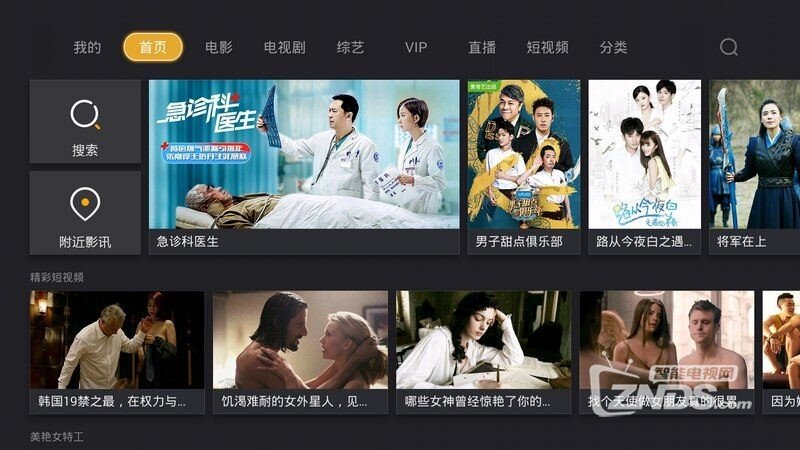Image resolution: width=800 pixels, height=450 pixels.
Task: Switch to the 直播 tab
Action: click(x=482, y=47)
